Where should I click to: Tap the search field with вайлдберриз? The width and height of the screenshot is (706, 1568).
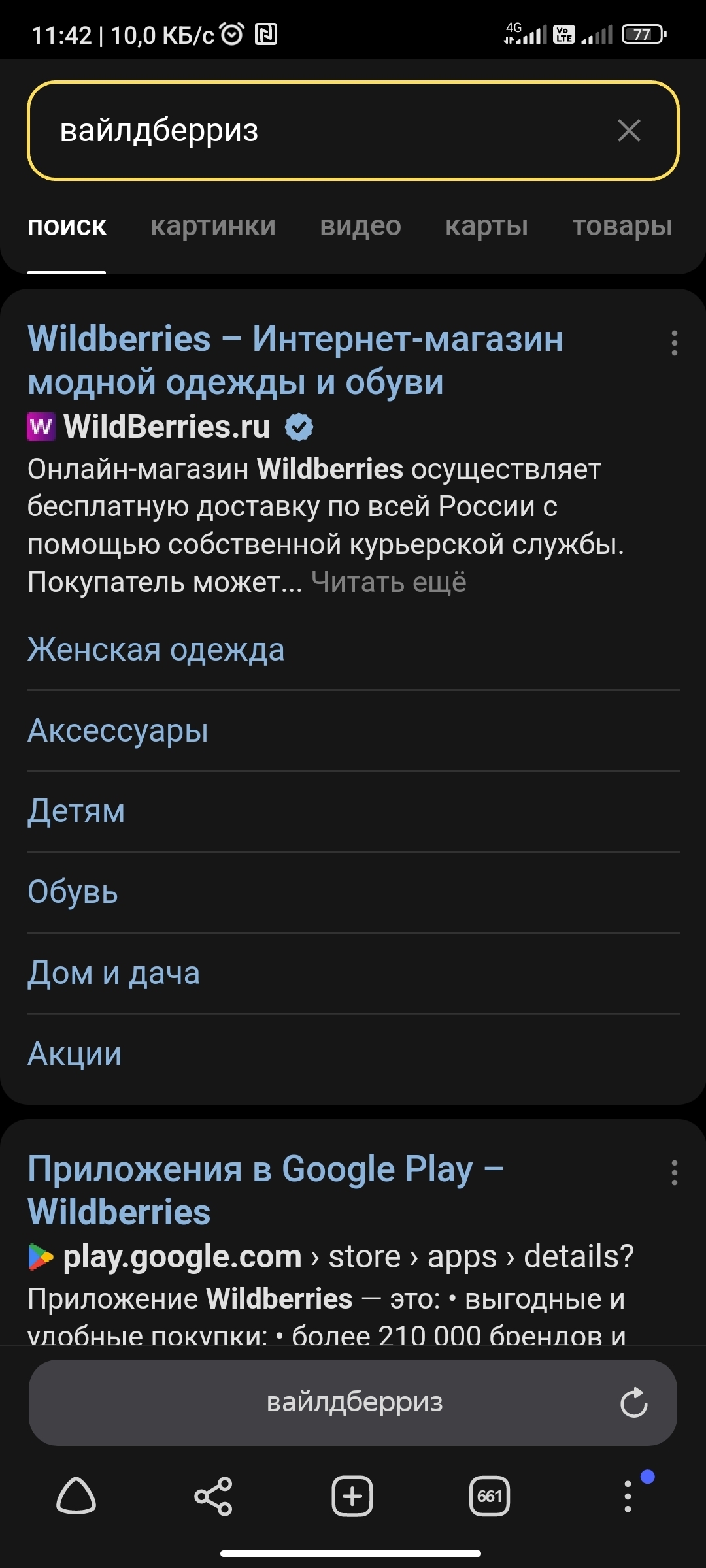point(353,131)
